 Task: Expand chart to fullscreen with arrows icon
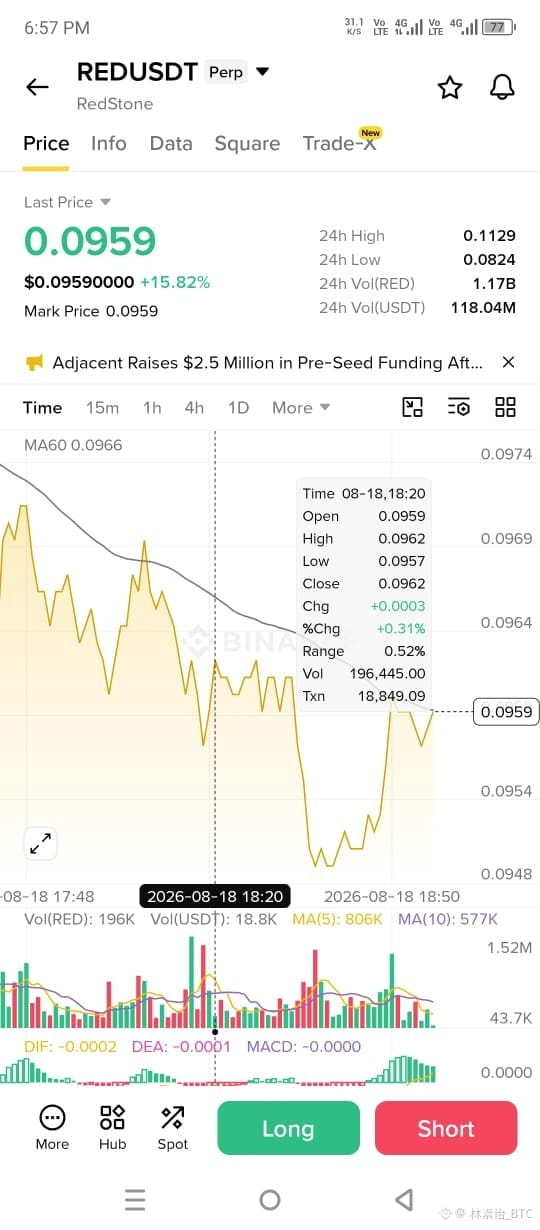click(41, 844)
